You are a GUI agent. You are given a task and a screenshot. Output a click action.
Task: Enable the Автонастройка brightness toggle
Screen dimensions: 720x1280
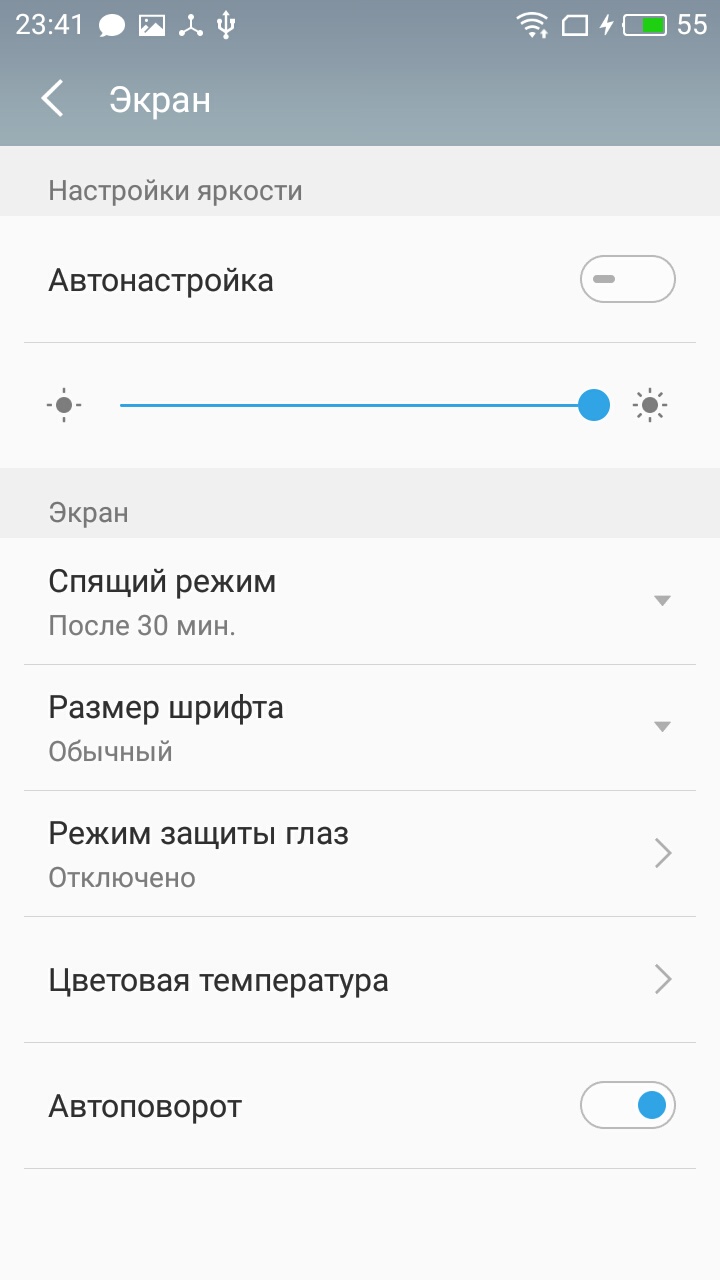628,279
